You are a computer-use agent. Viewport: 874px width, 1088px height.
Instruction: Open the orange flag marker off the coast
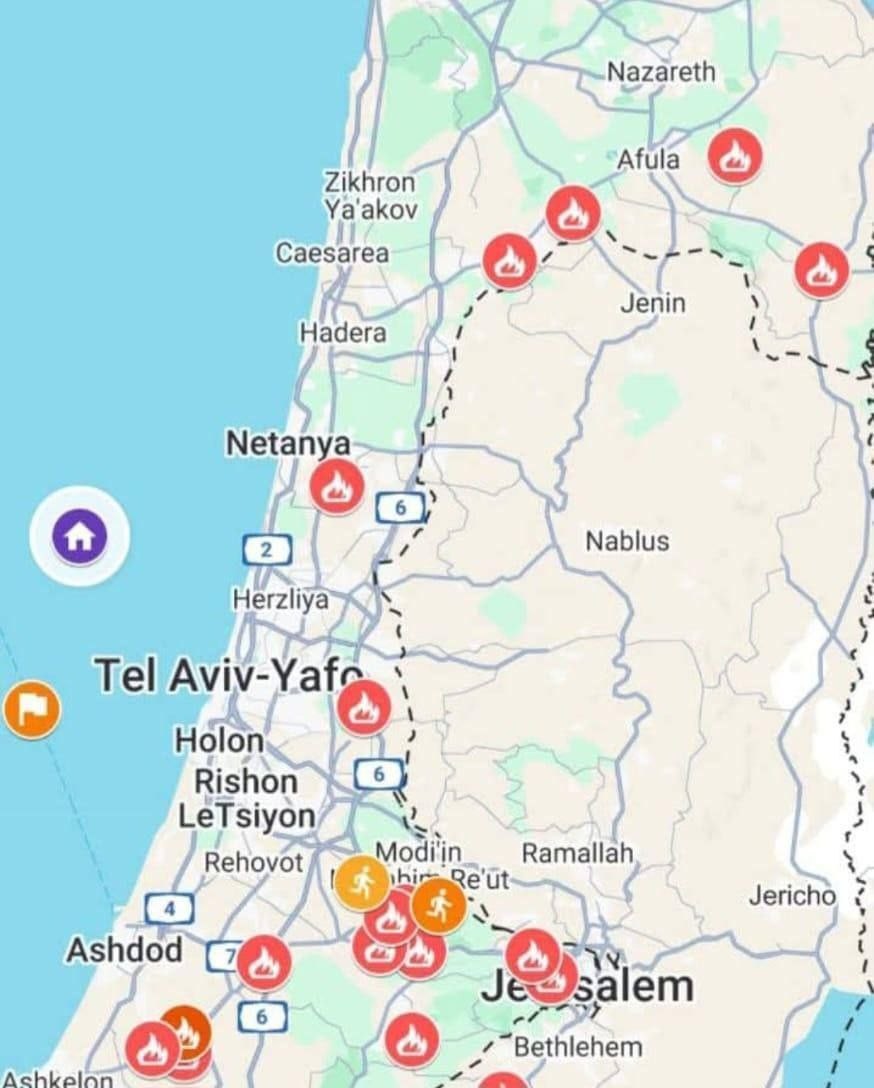pos(32,709)
